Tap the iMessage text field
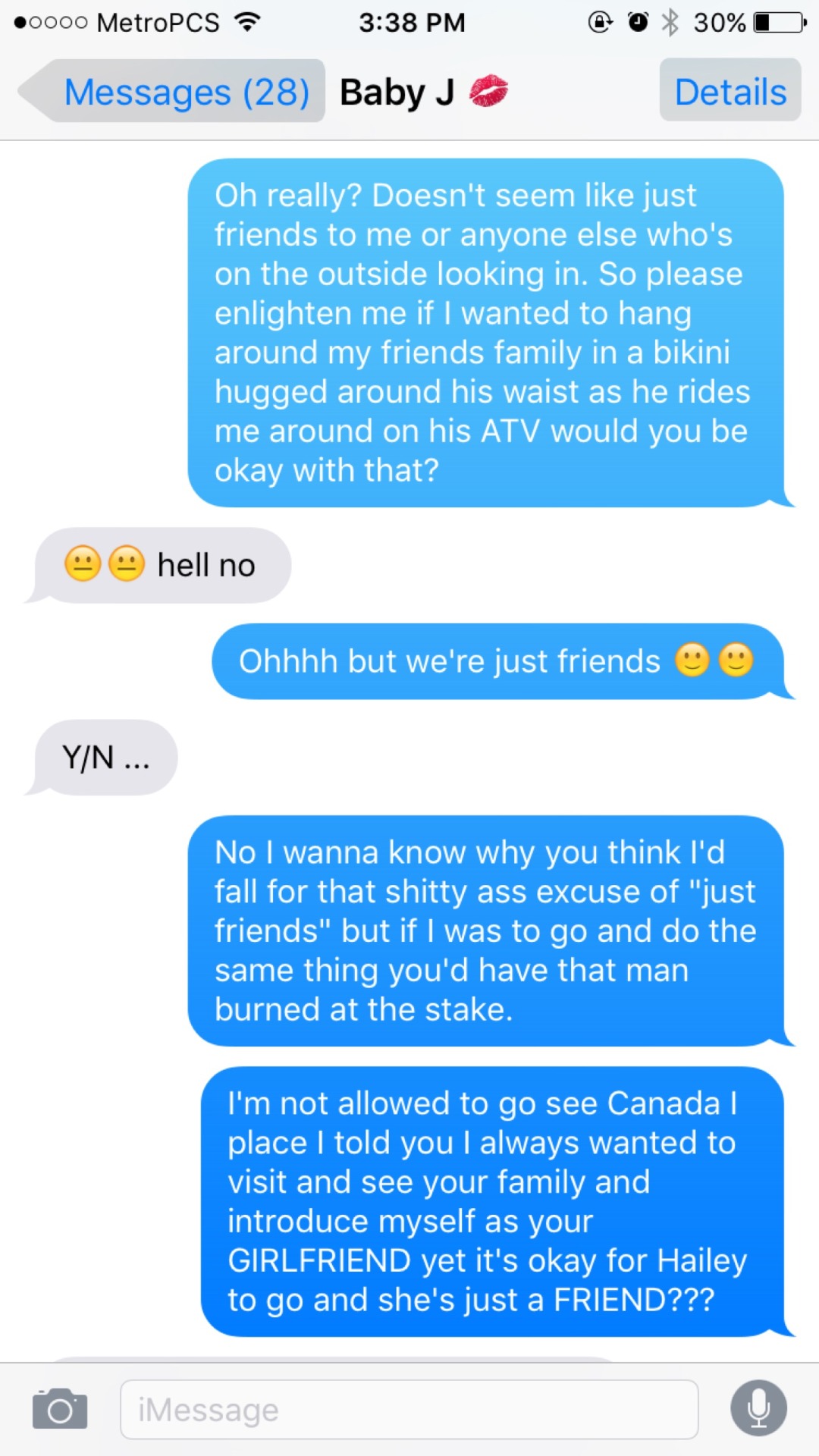This screenshot has height=1456, width=819. (x=409, y=1410)
